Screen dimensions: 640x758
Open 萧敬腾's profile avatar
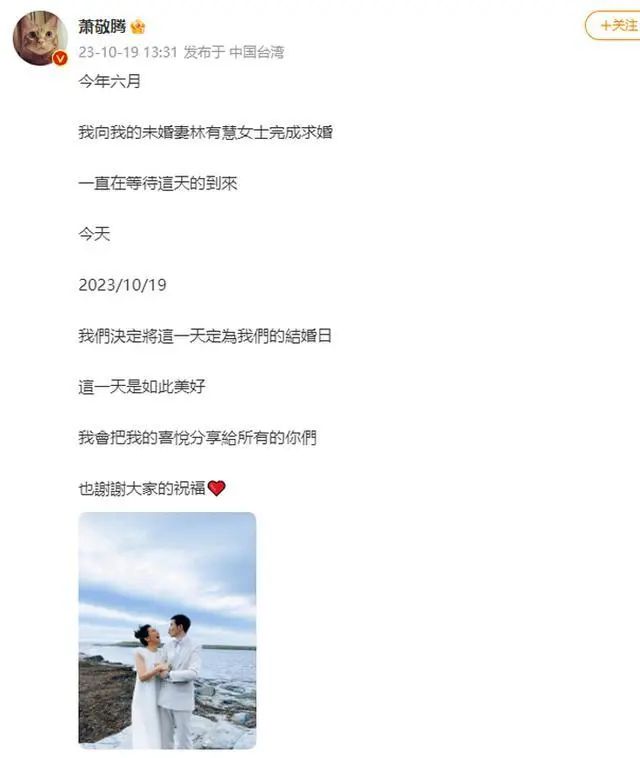coord(40,39)
